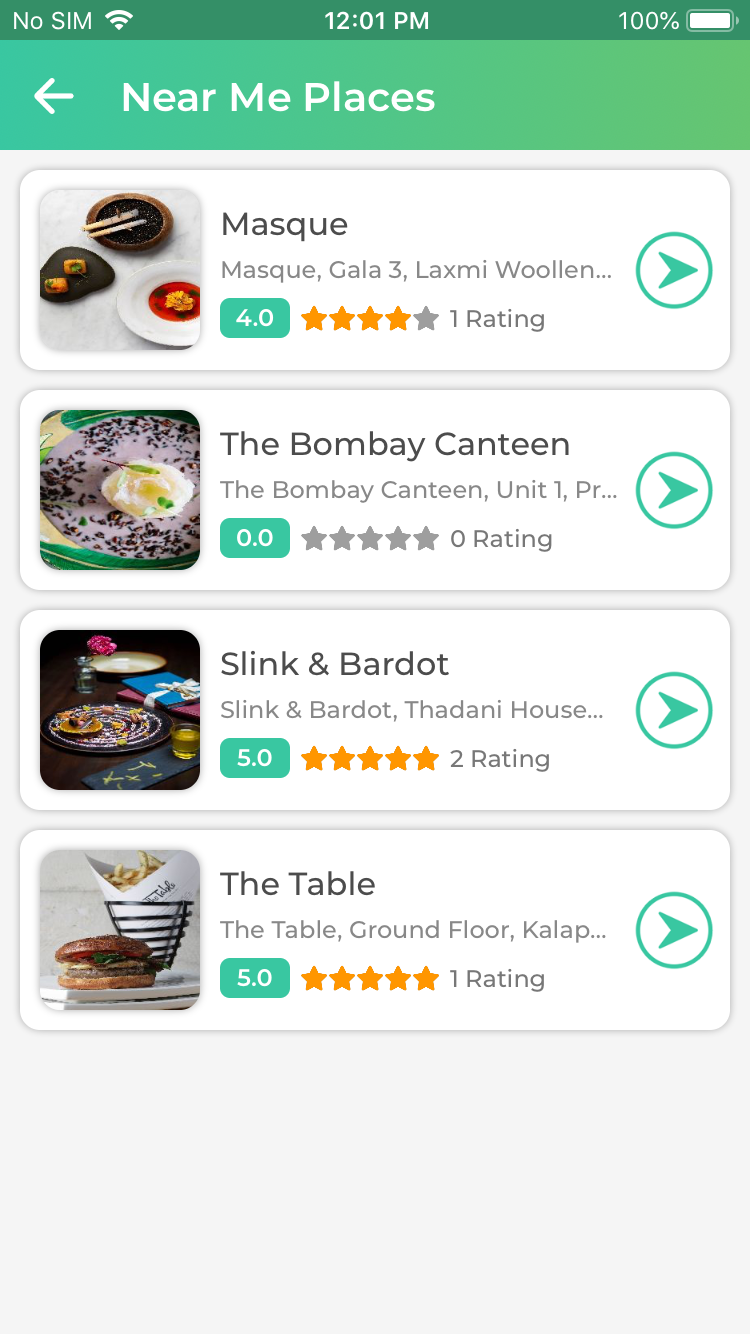Select the Masque restaurant name

283,224
